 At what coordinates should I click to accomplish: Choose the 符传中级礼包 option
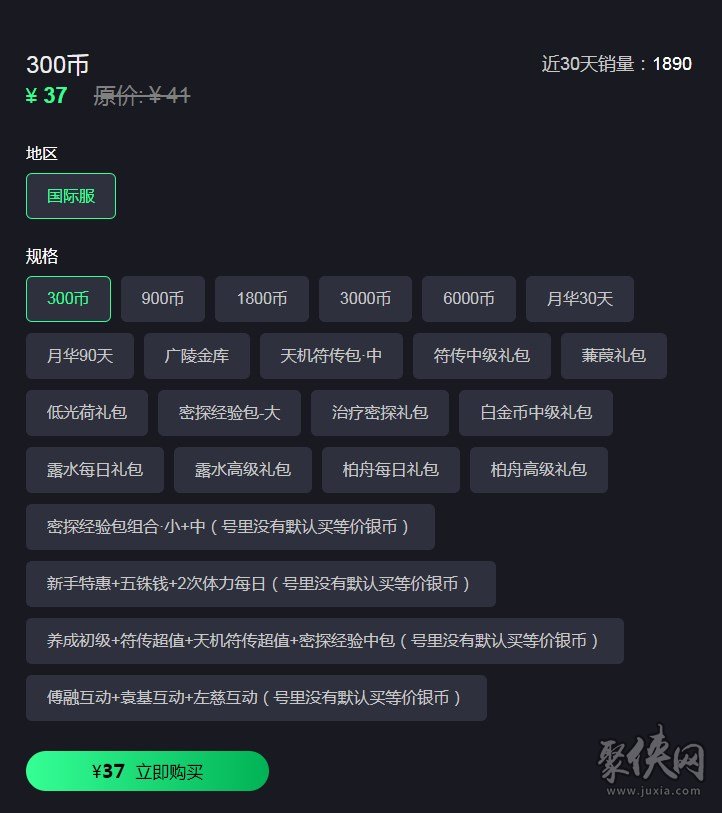click(x=482, y=356)
